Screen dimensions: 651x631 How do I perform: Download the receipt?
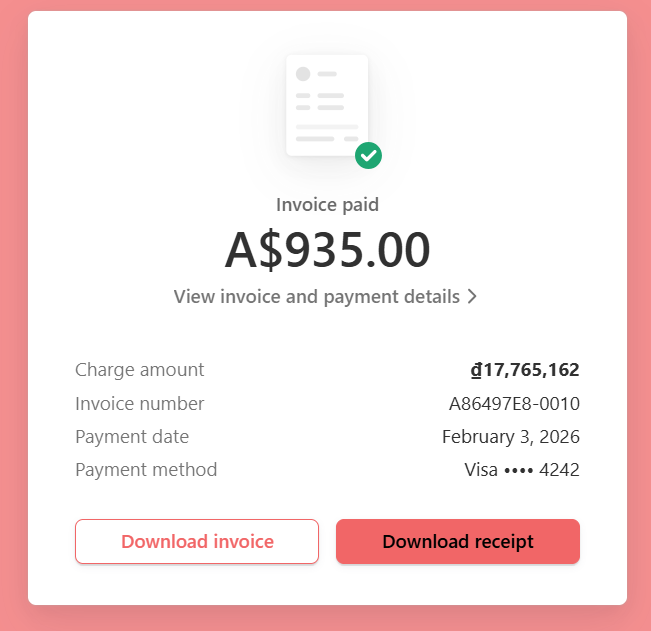point(457,541)
